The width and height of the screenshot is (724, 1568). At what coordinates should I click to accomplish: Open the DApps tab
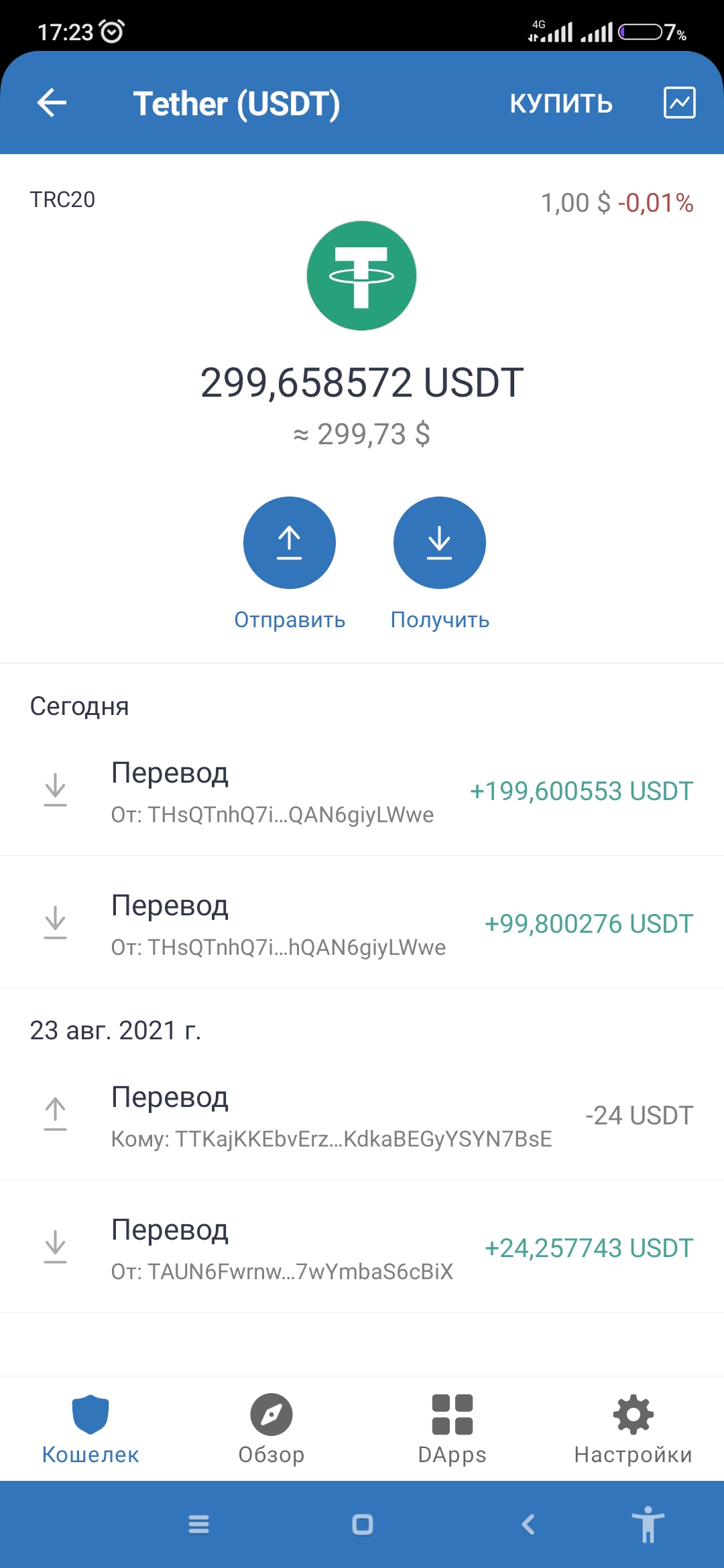click(x=452, y=1429)
